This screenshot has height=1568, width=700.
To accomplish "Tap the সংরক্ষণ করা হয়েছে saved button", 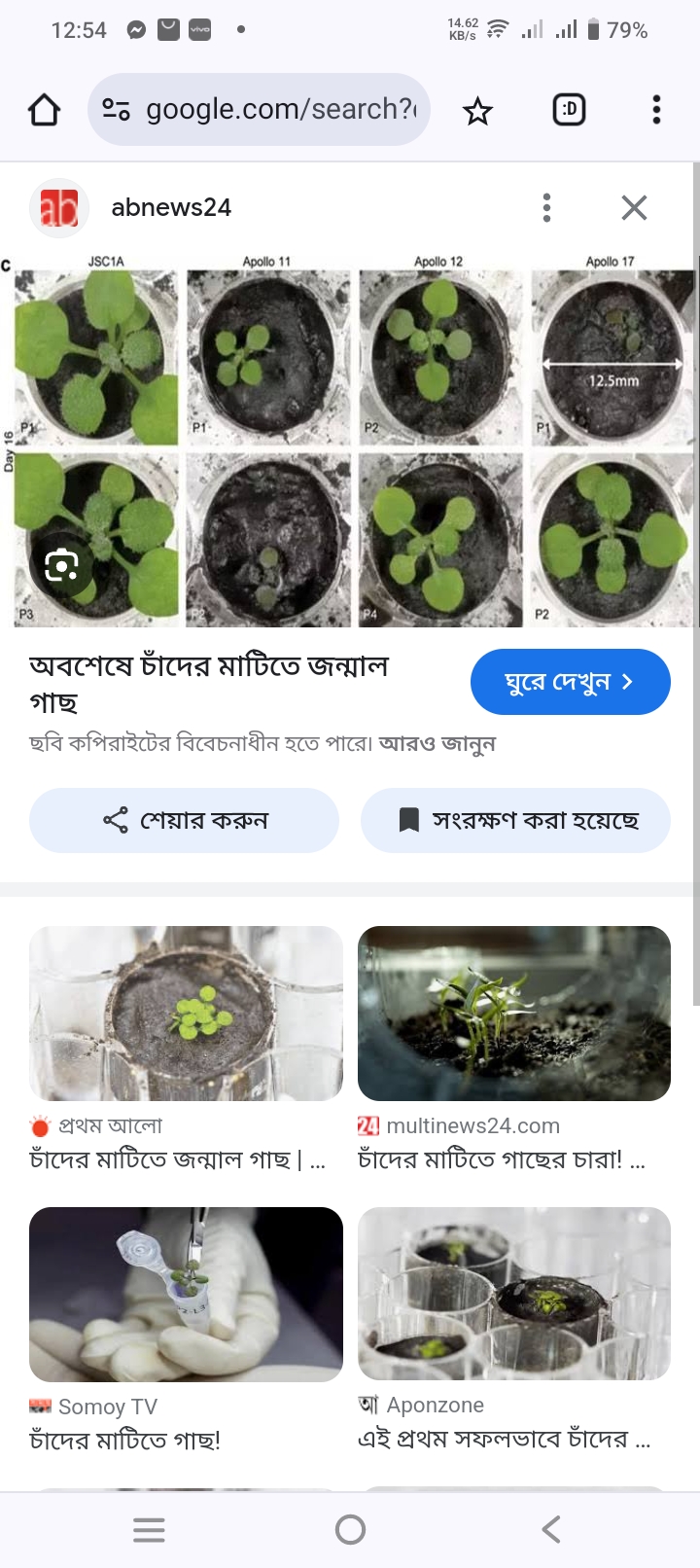I will coord(515,820).
